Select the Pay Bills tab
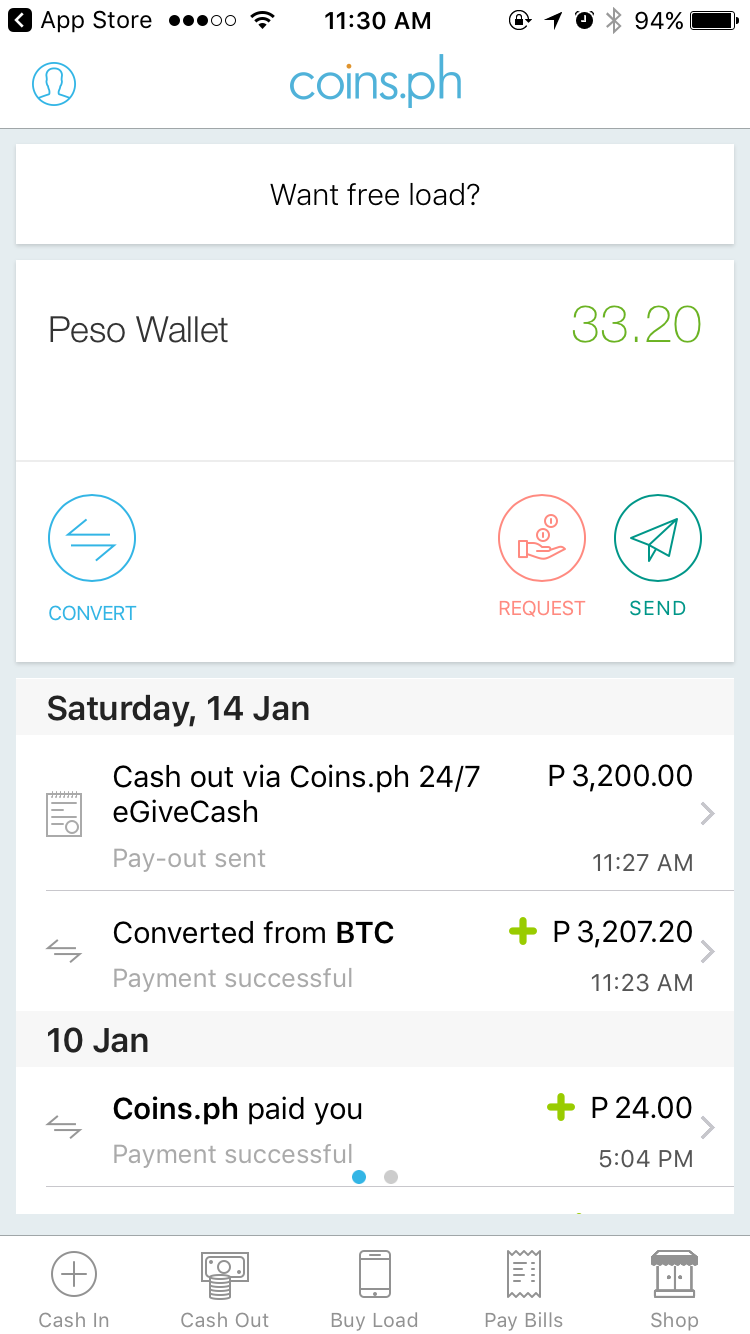This screenshot has width=750, height=1334. (524, 1289)
